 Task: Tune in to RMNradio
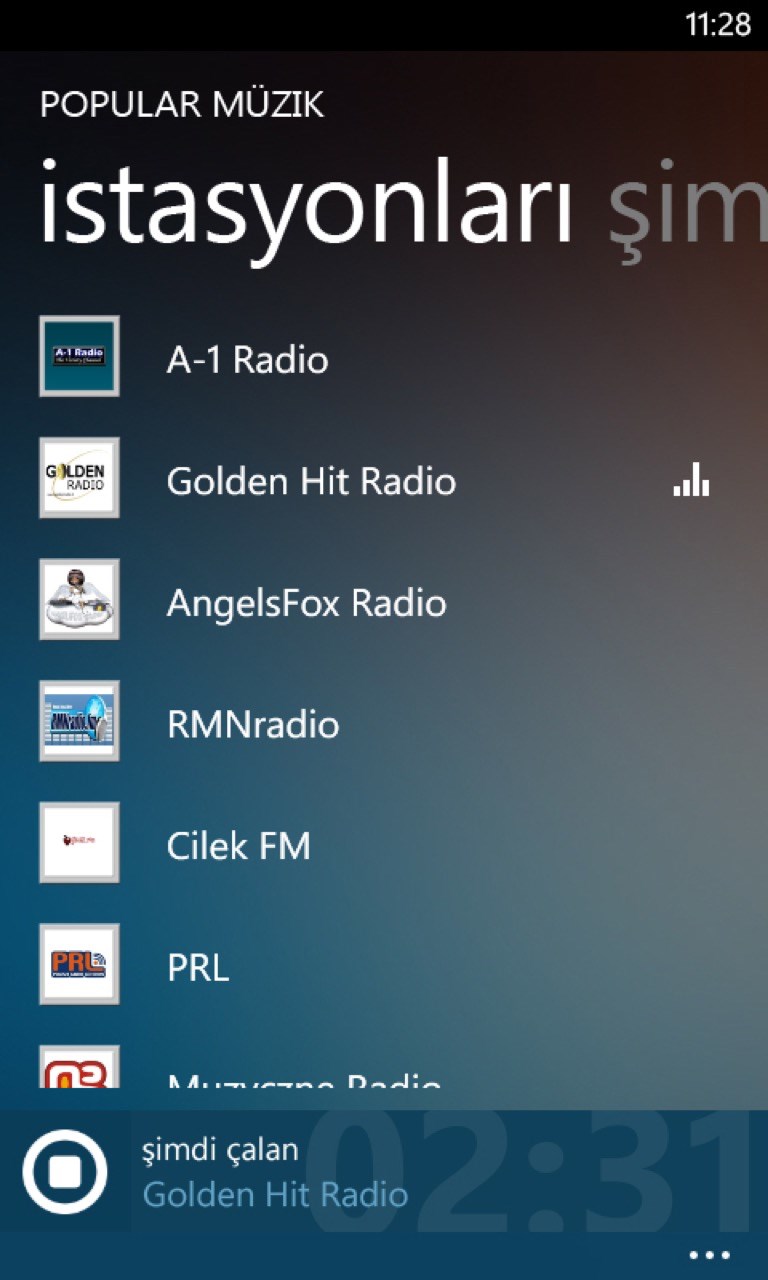253,725
